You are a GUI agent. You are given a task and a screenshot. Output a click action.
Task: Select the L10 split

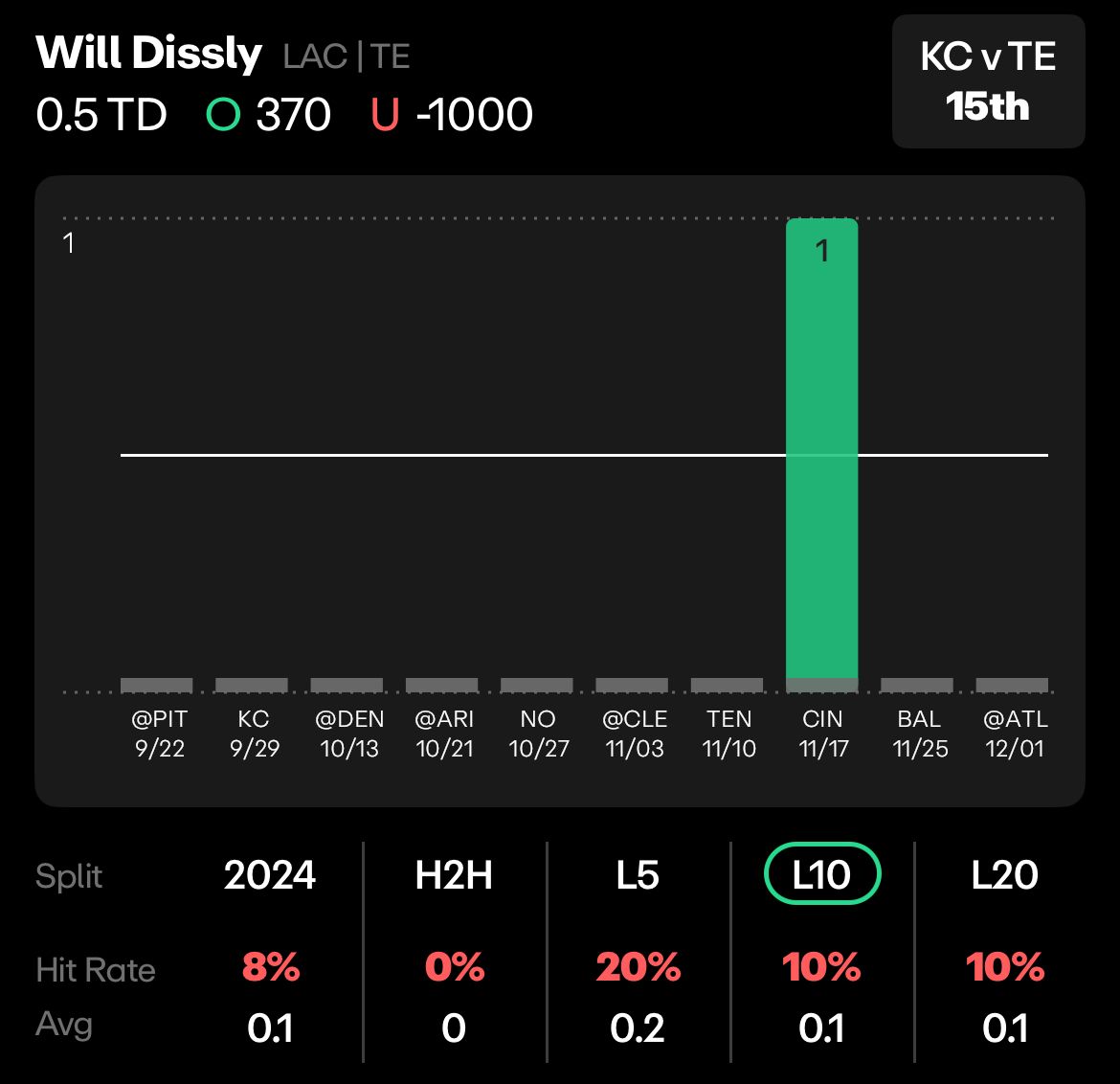(x=821, y=874)
